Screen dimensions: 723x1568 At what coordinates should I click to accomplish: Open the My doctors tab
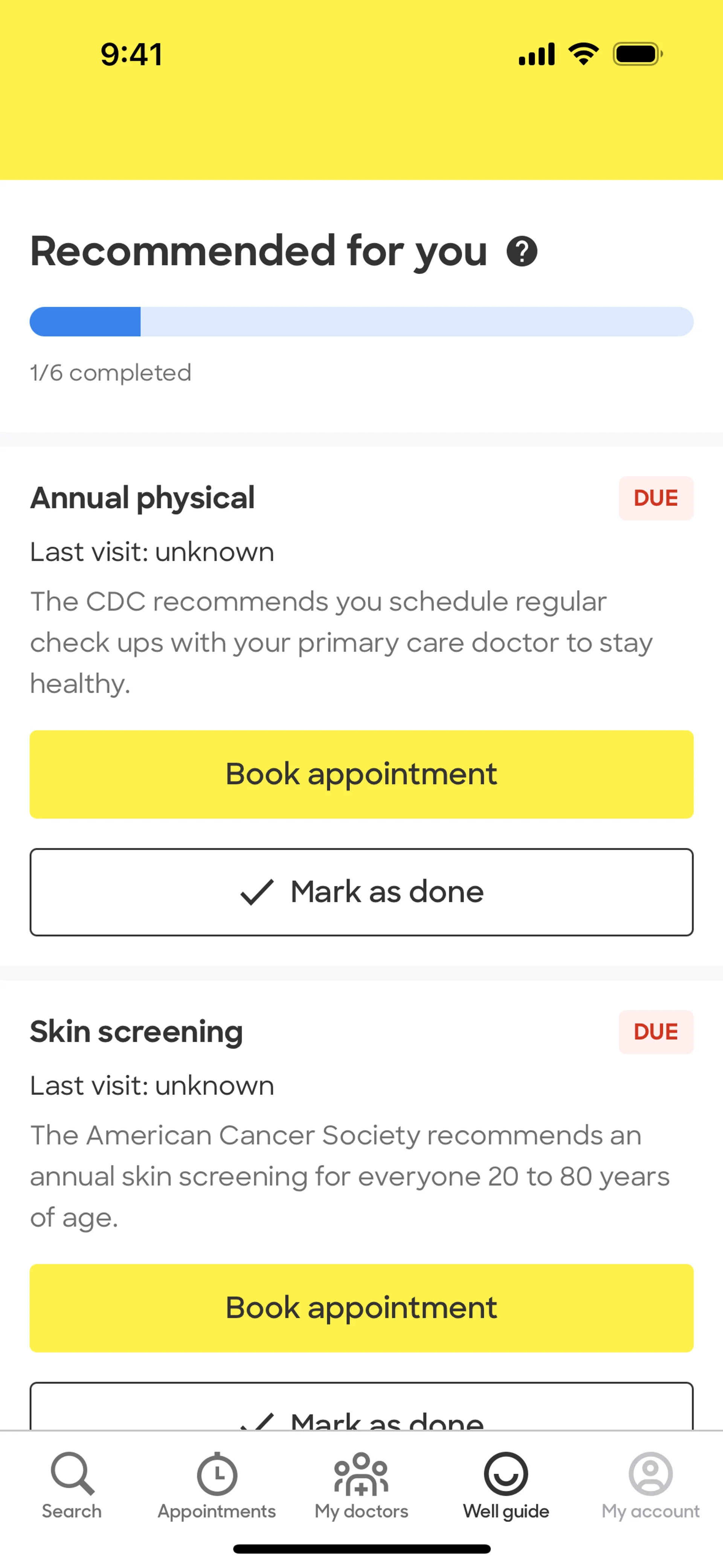[x=361, y=1485]
